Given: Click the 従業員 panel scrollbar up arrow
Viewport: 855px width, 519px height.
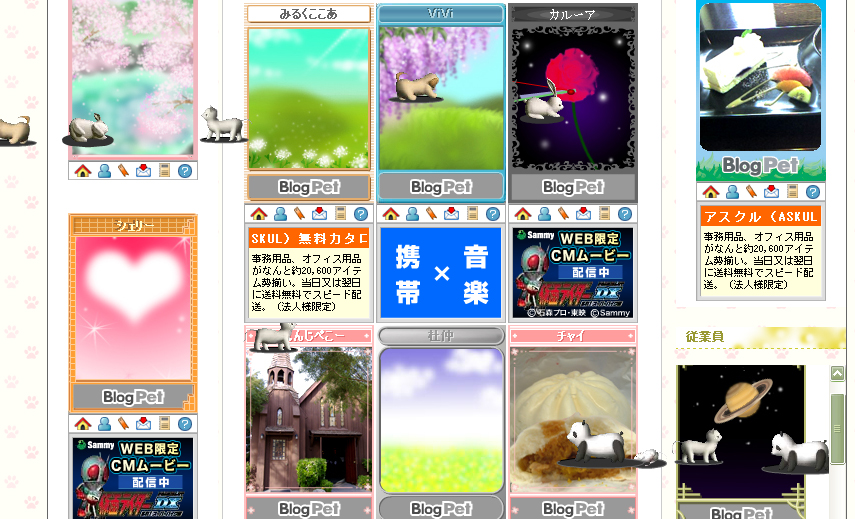Looking at the screenshot, I should pos(838,373).
